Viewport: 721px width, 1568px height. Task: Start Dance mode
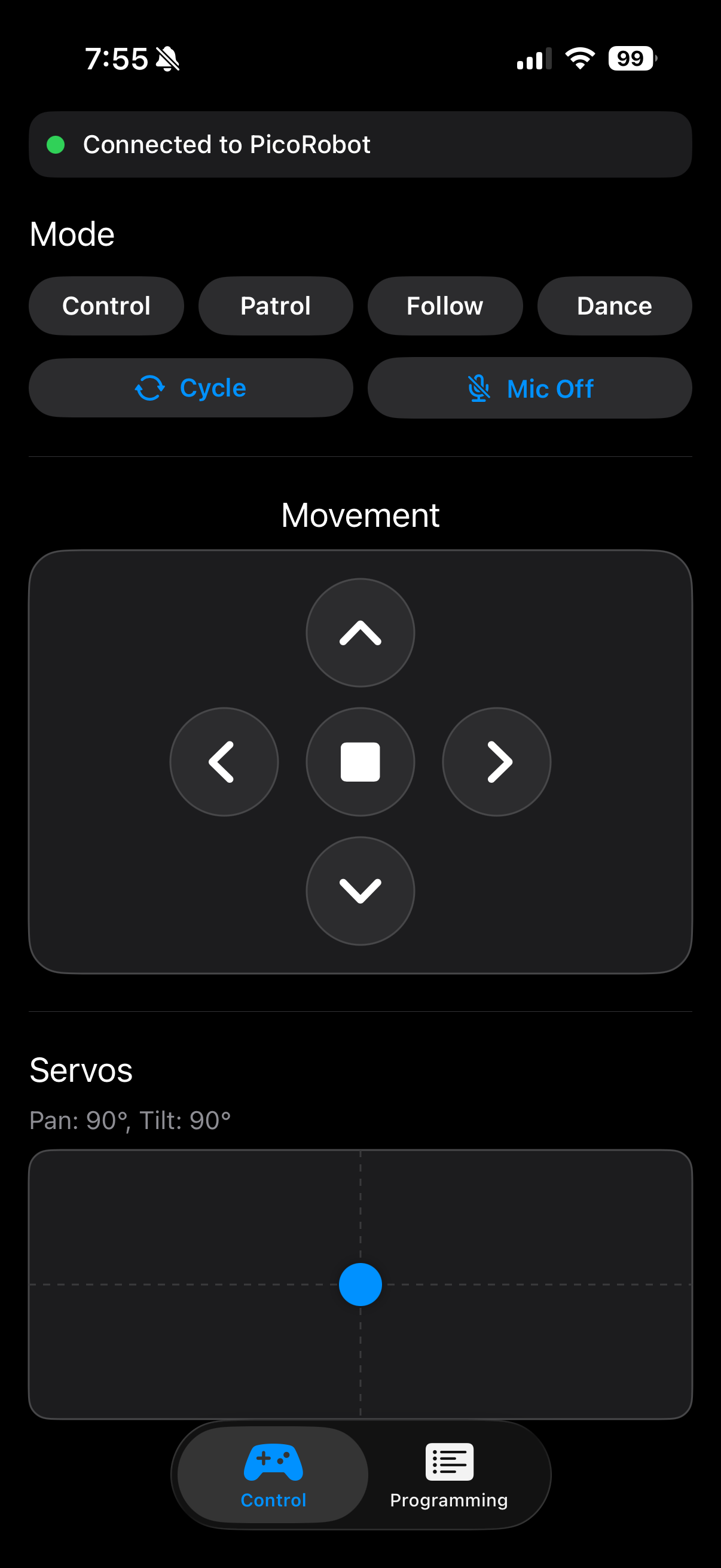(614, 306)
